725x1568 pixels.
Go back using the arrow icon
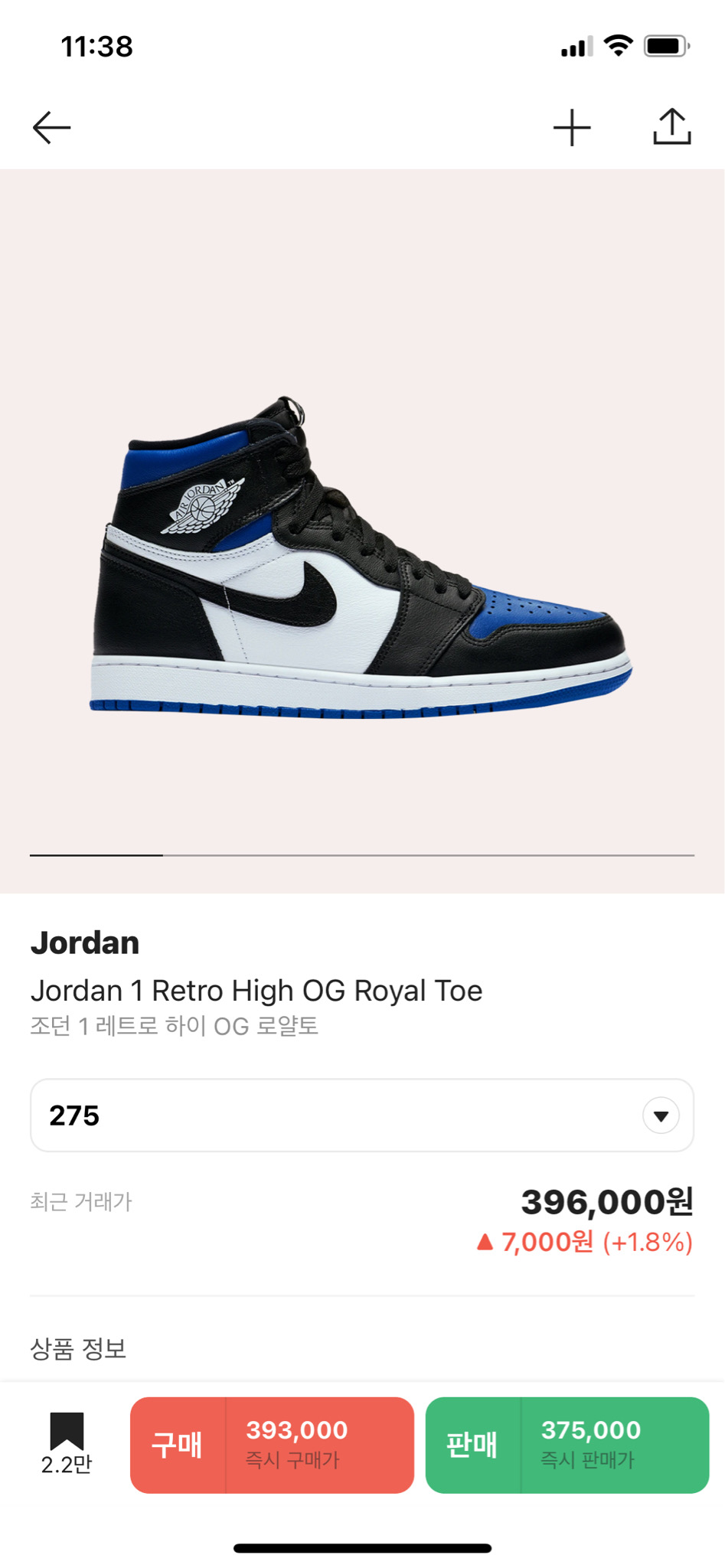coord(51,127)
